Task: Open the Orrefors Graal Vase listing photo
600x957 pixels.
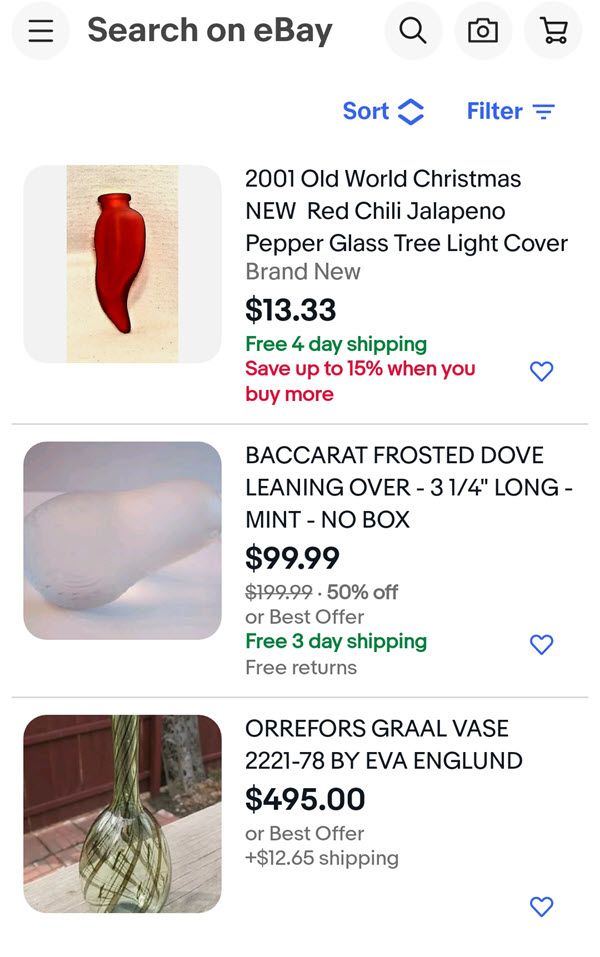Action: pos(122,813)
